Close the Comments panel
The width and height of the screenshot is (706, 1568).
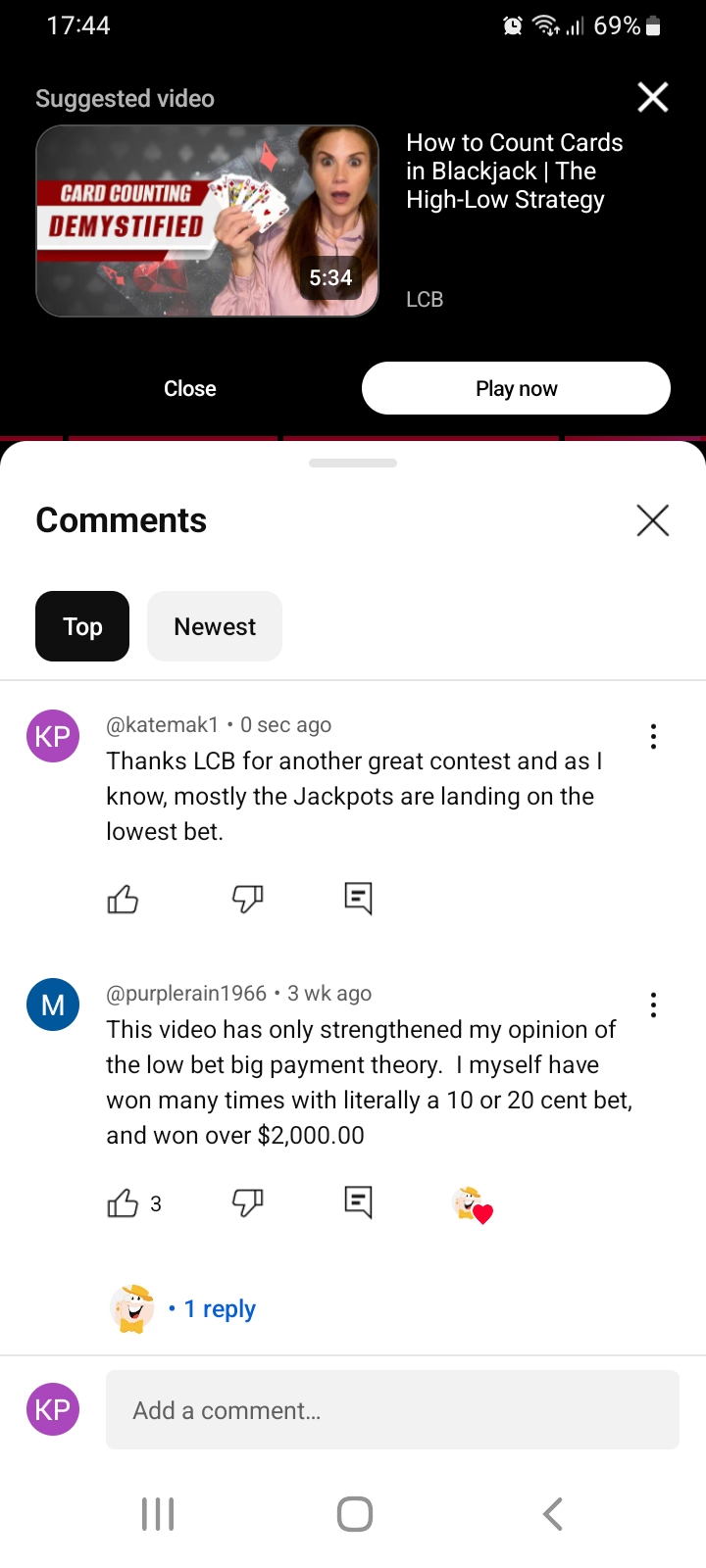coord(652,520)
